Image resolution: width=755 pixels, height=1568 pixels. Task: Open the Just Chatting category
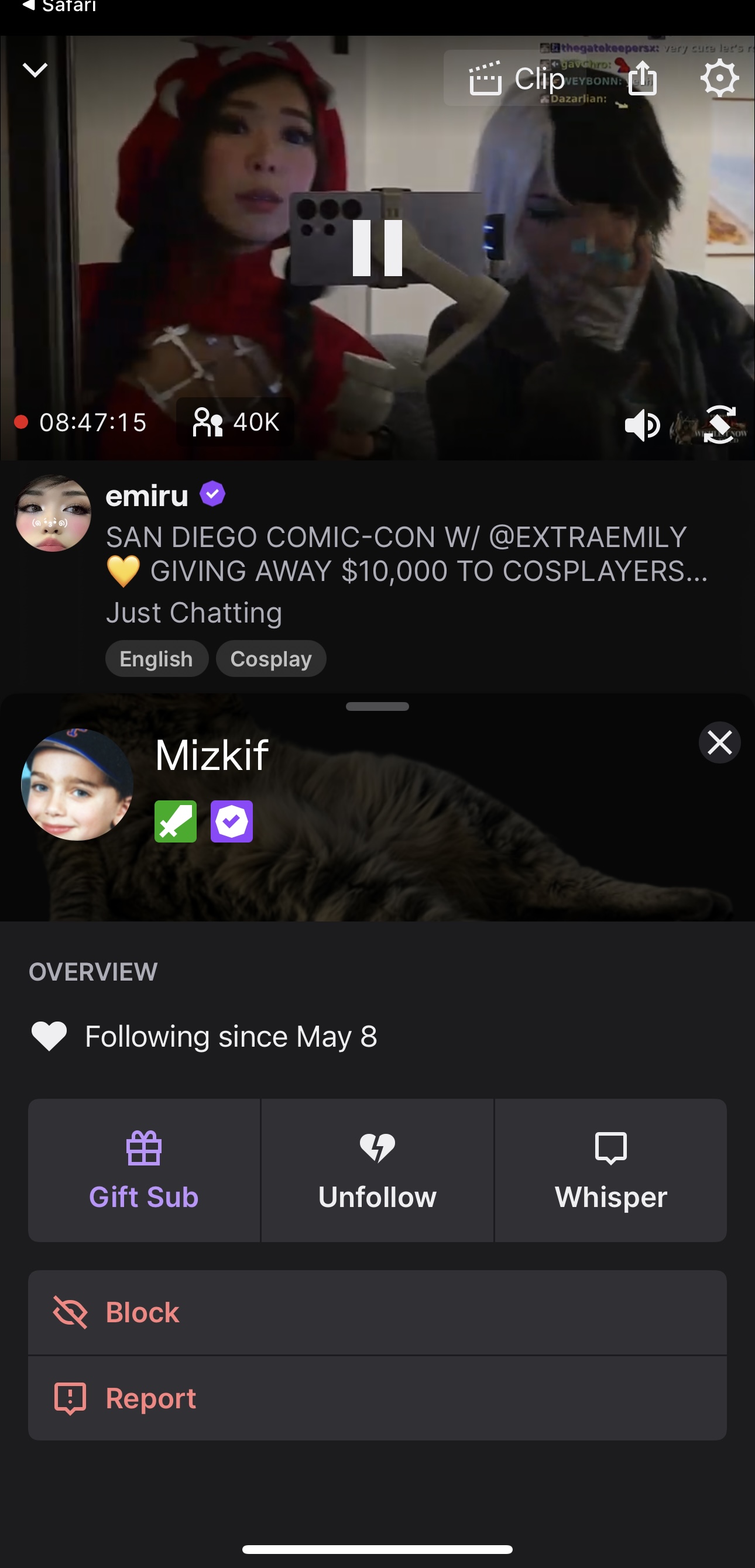(194, 613)
